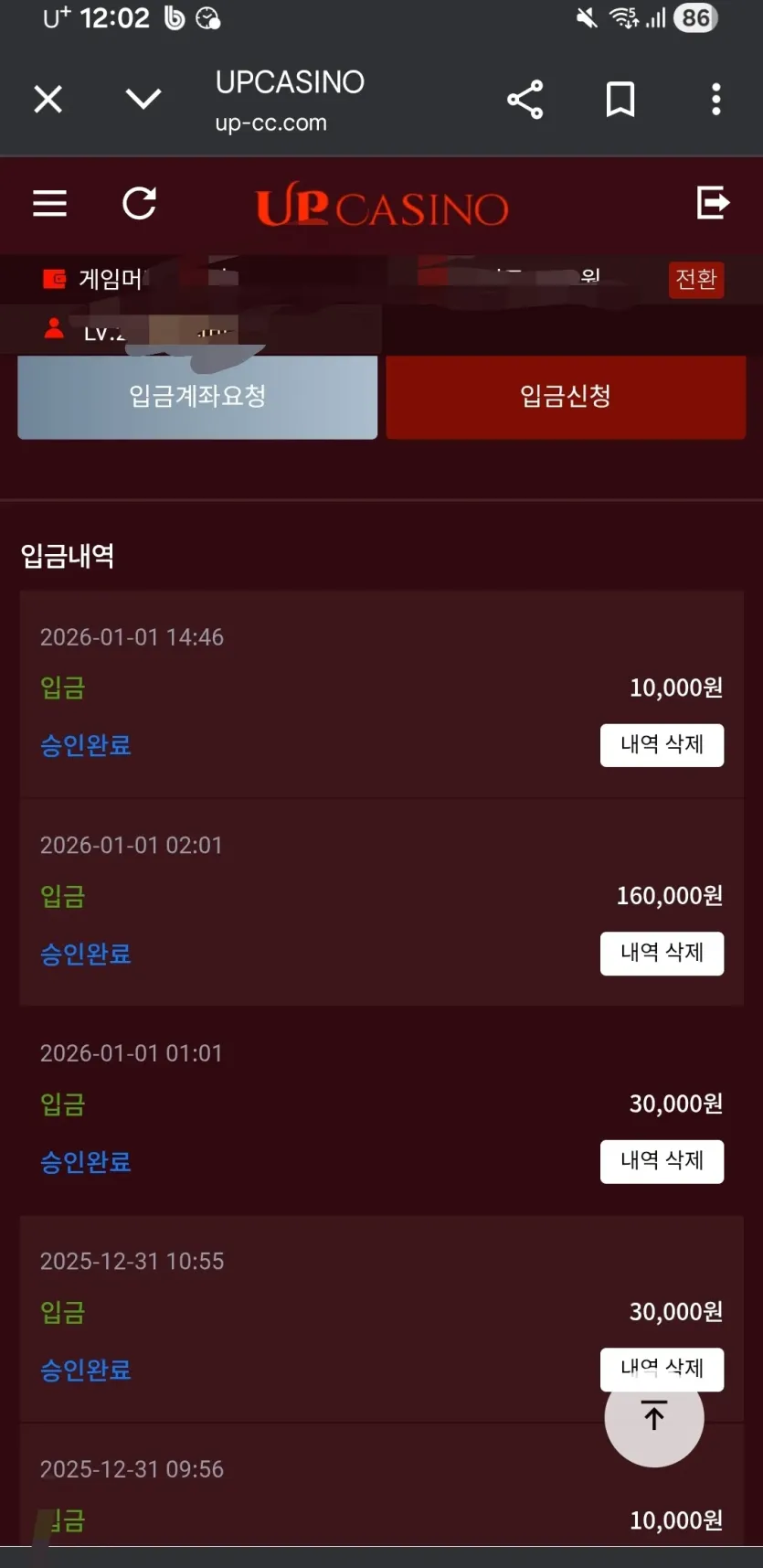763x1568 pixels.
Task: Jump to top with the arrow button
Action: click(654, 1417)
